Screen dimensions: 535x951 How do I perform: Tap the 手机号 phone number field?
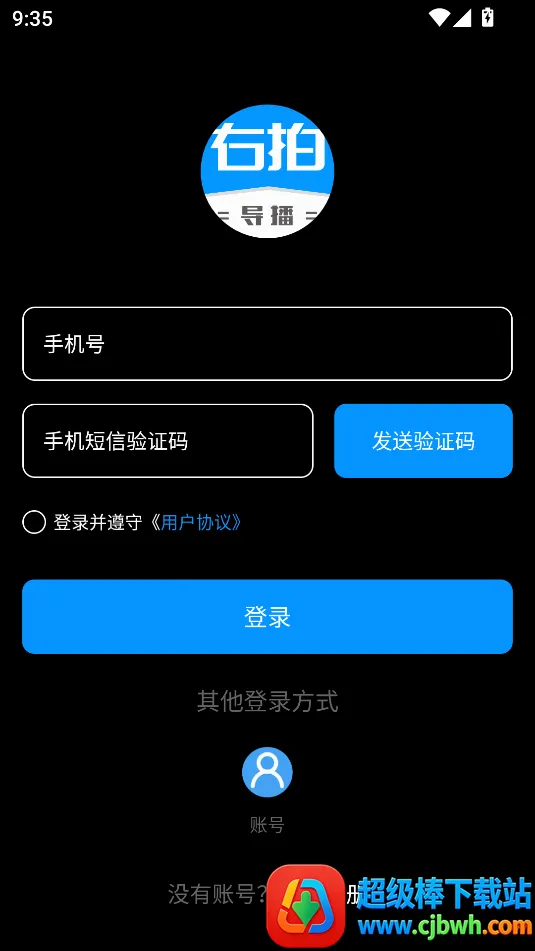click(268, 344)
